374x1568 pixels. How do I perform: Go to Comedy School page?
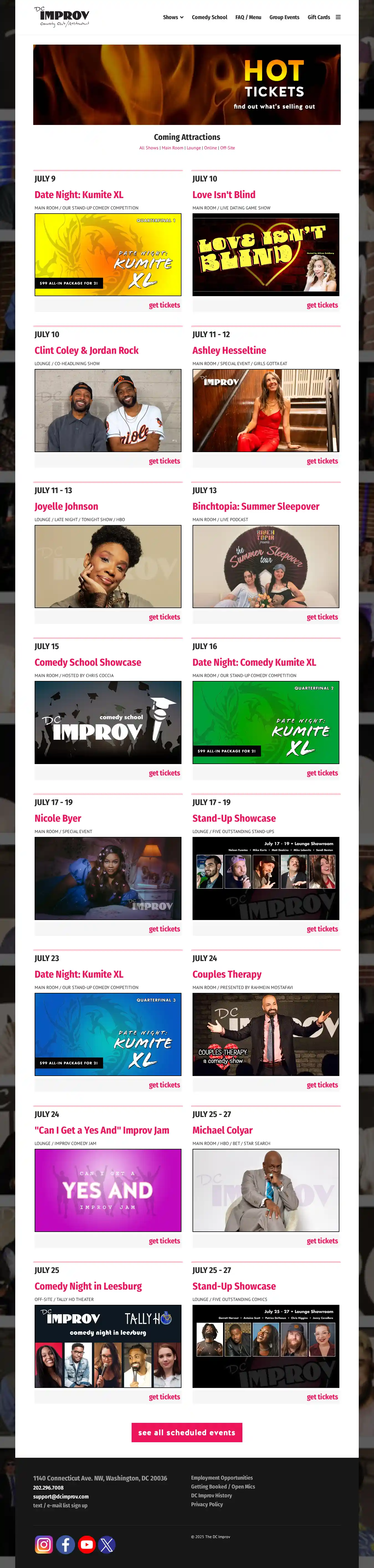tap(209, 17)
